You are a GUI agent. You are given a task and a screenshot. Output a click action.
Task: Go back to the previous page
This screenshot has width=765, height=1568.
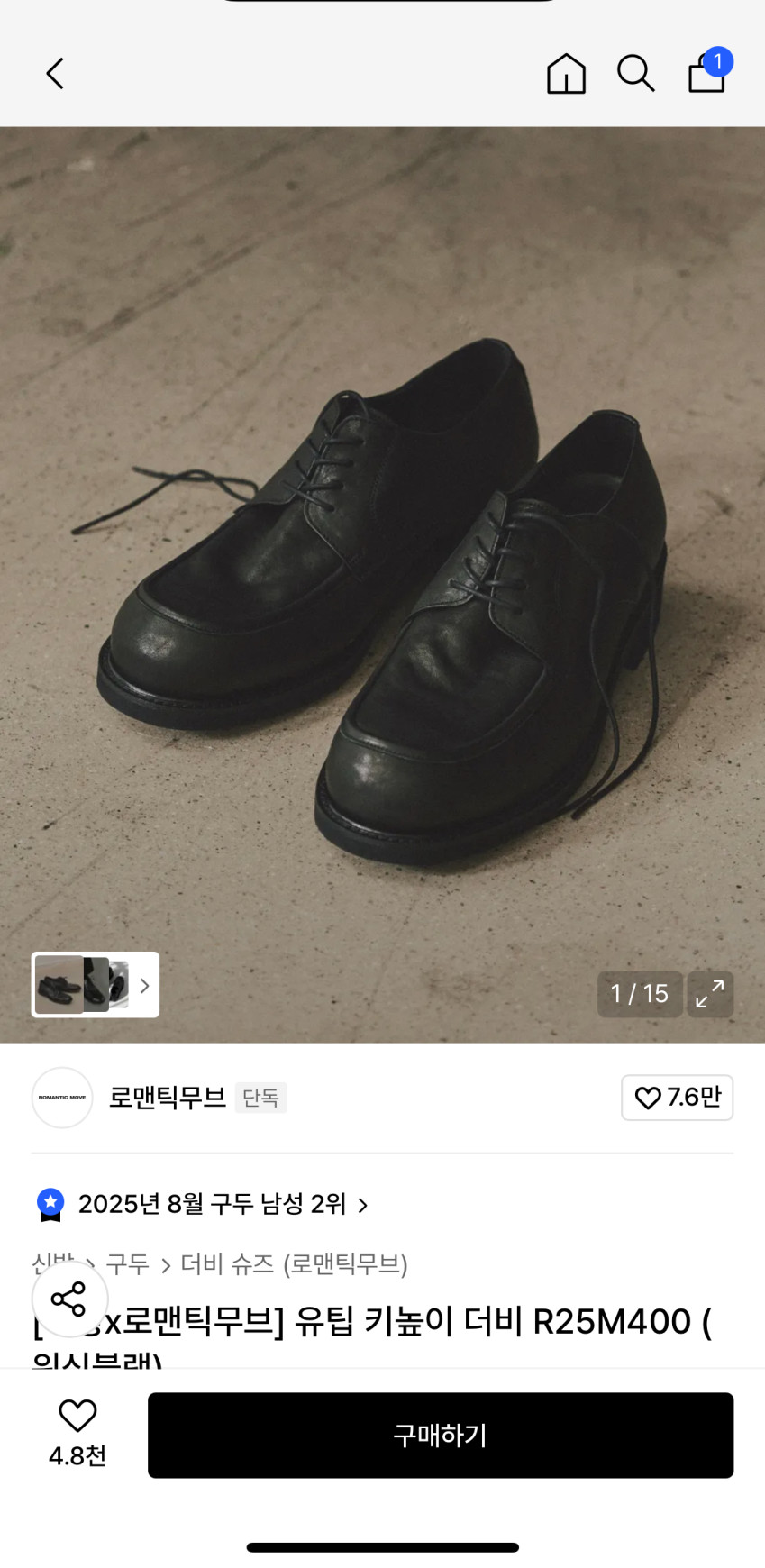coord(56,74)
